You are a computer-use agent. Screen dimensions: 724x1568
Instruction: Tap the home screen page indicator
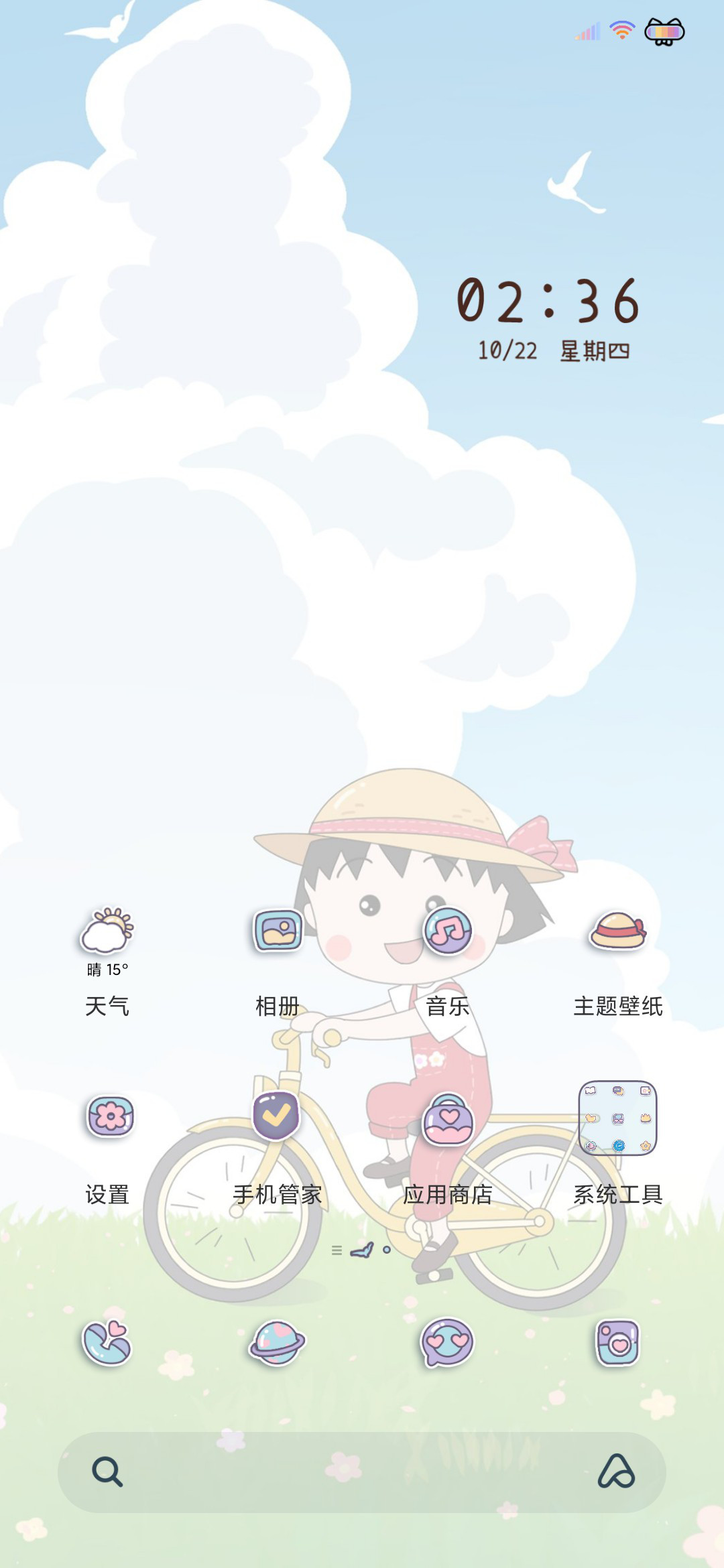[362, 1250]
